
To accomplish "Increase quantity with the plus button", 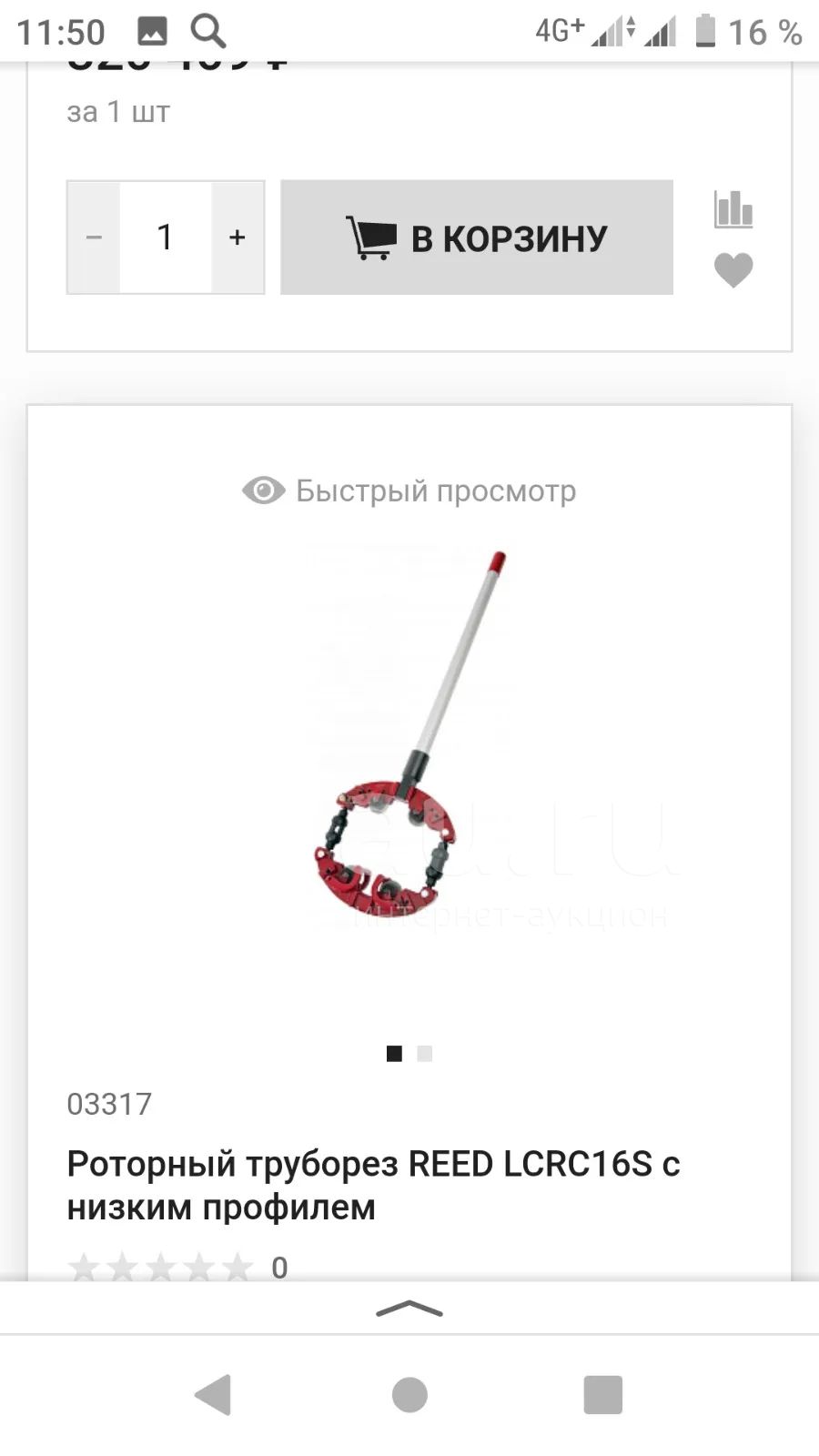I will tap(238, 238).
